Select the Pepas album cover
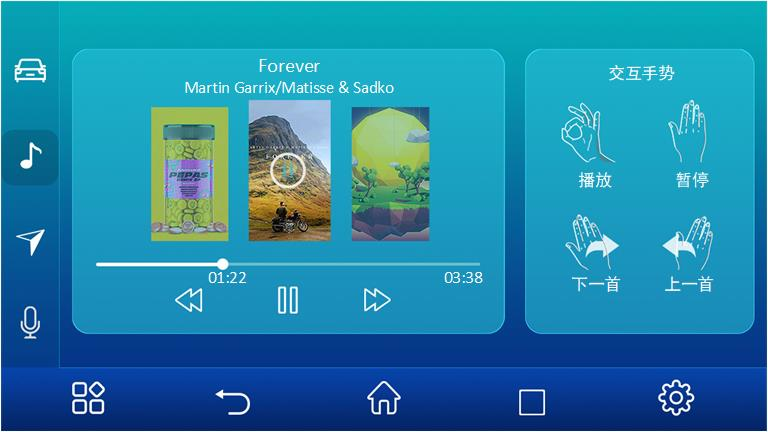The image size is (768, 432). pos(189,174)
